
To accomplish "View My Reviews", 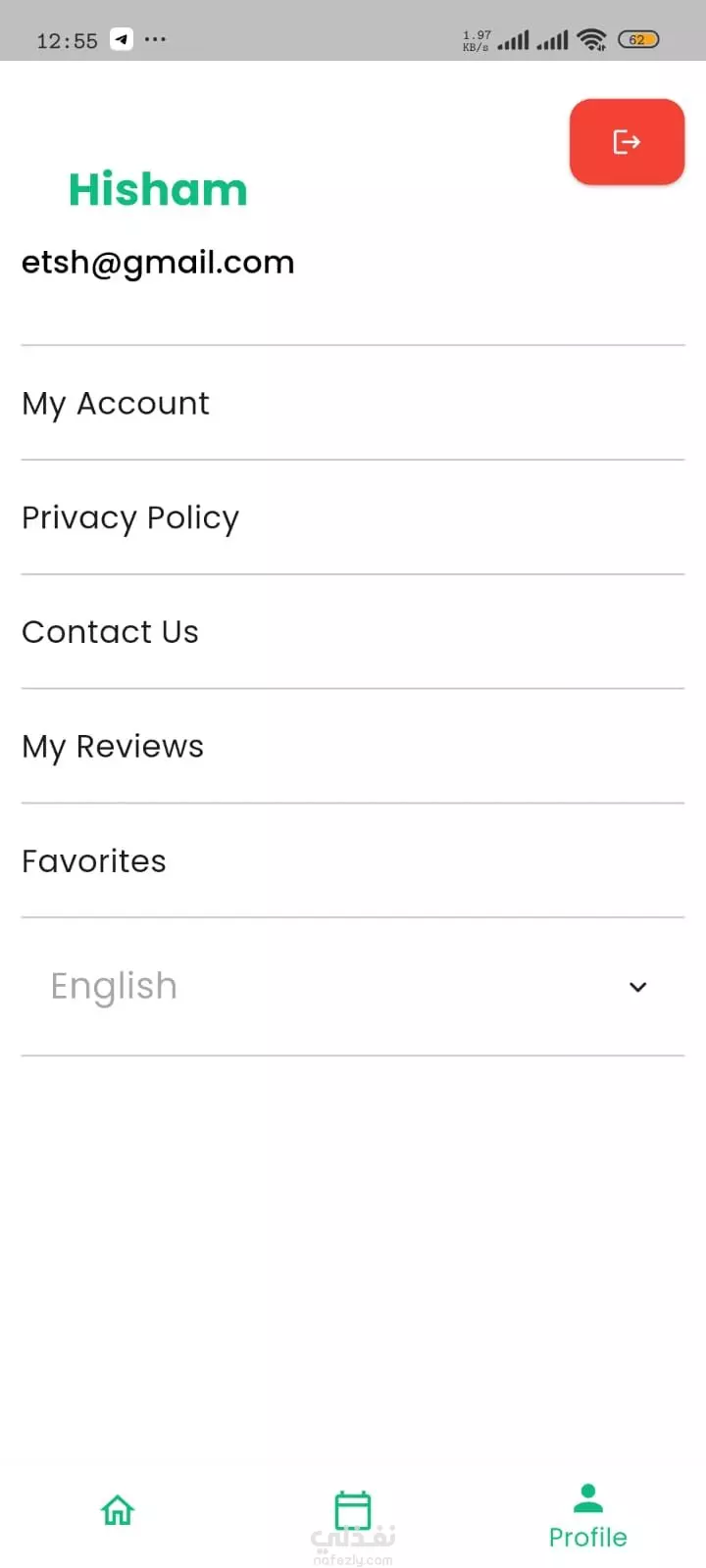I will click(353, 747).
